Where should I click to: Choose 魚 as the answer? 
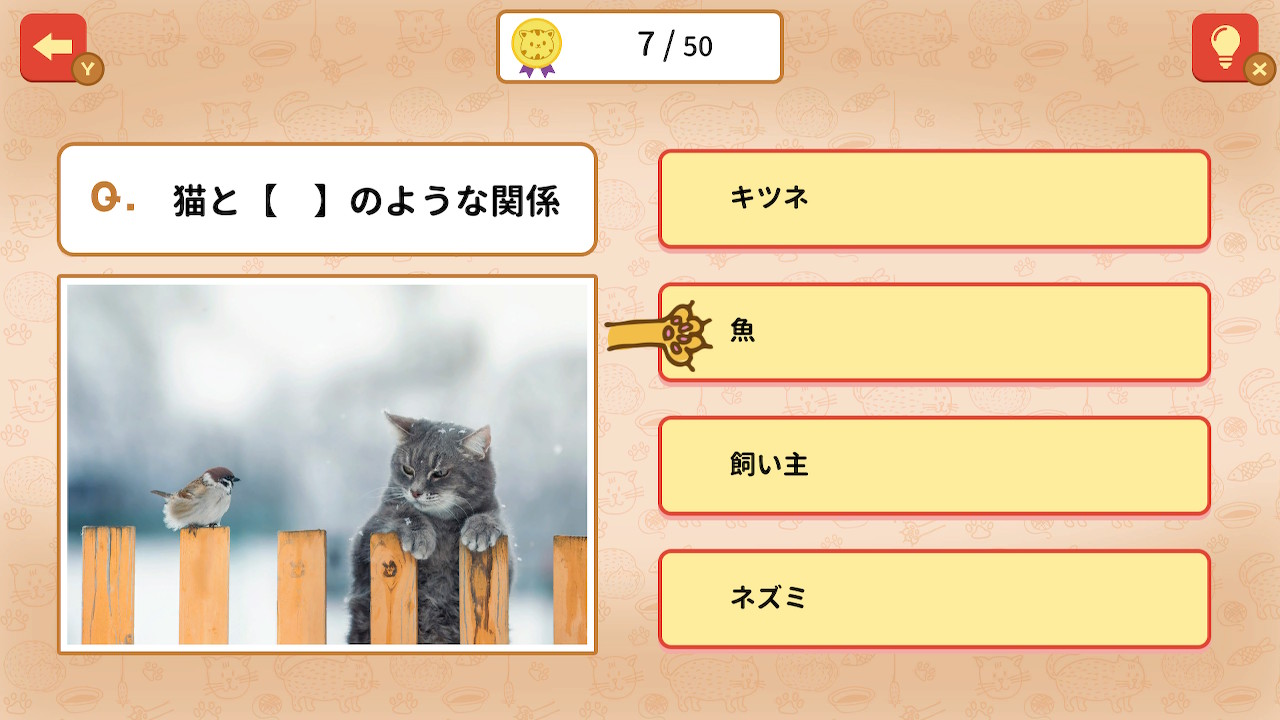934,332
